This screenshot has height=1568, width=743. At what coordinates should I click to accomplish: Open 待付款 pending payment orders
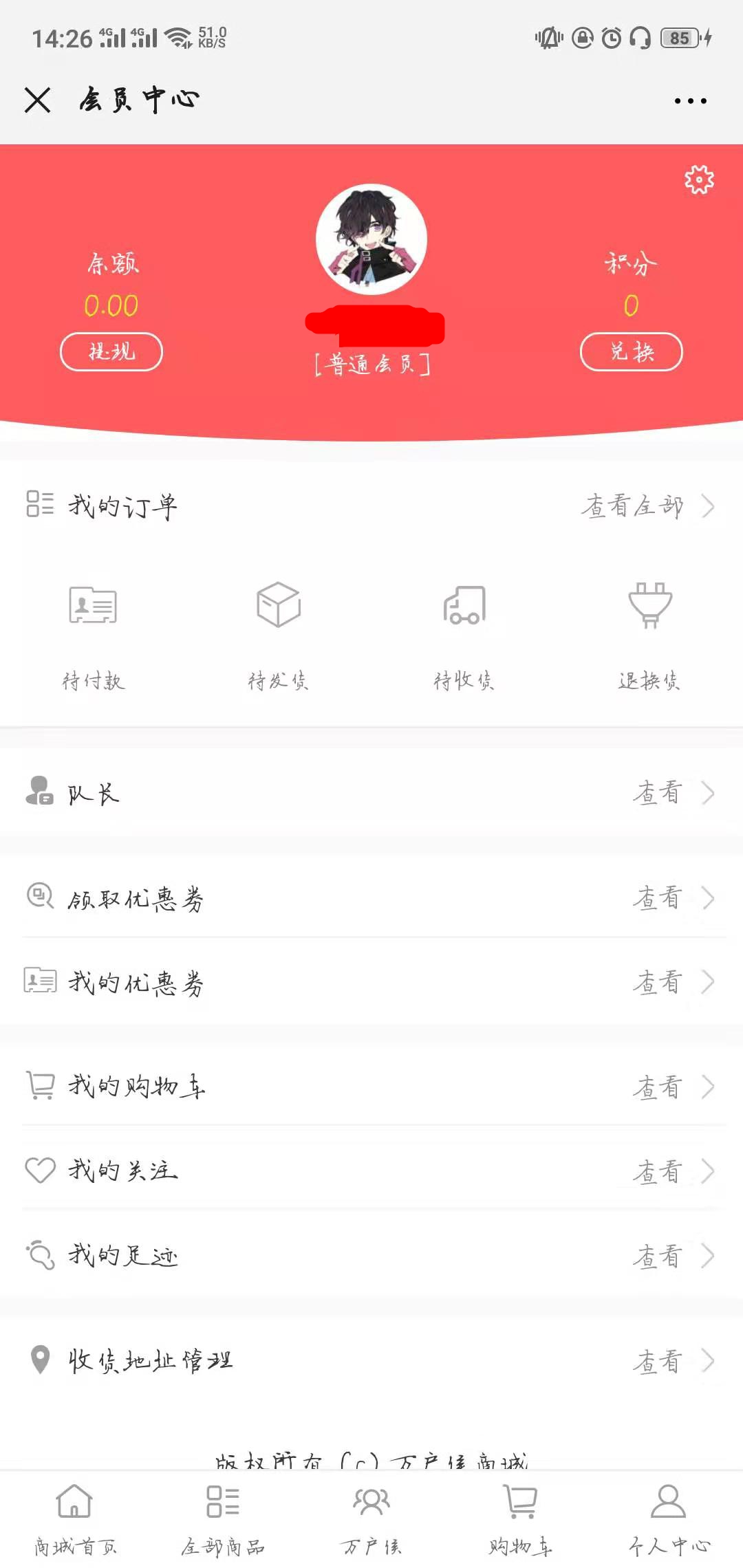pyautogui.click(x=93, y=633)
